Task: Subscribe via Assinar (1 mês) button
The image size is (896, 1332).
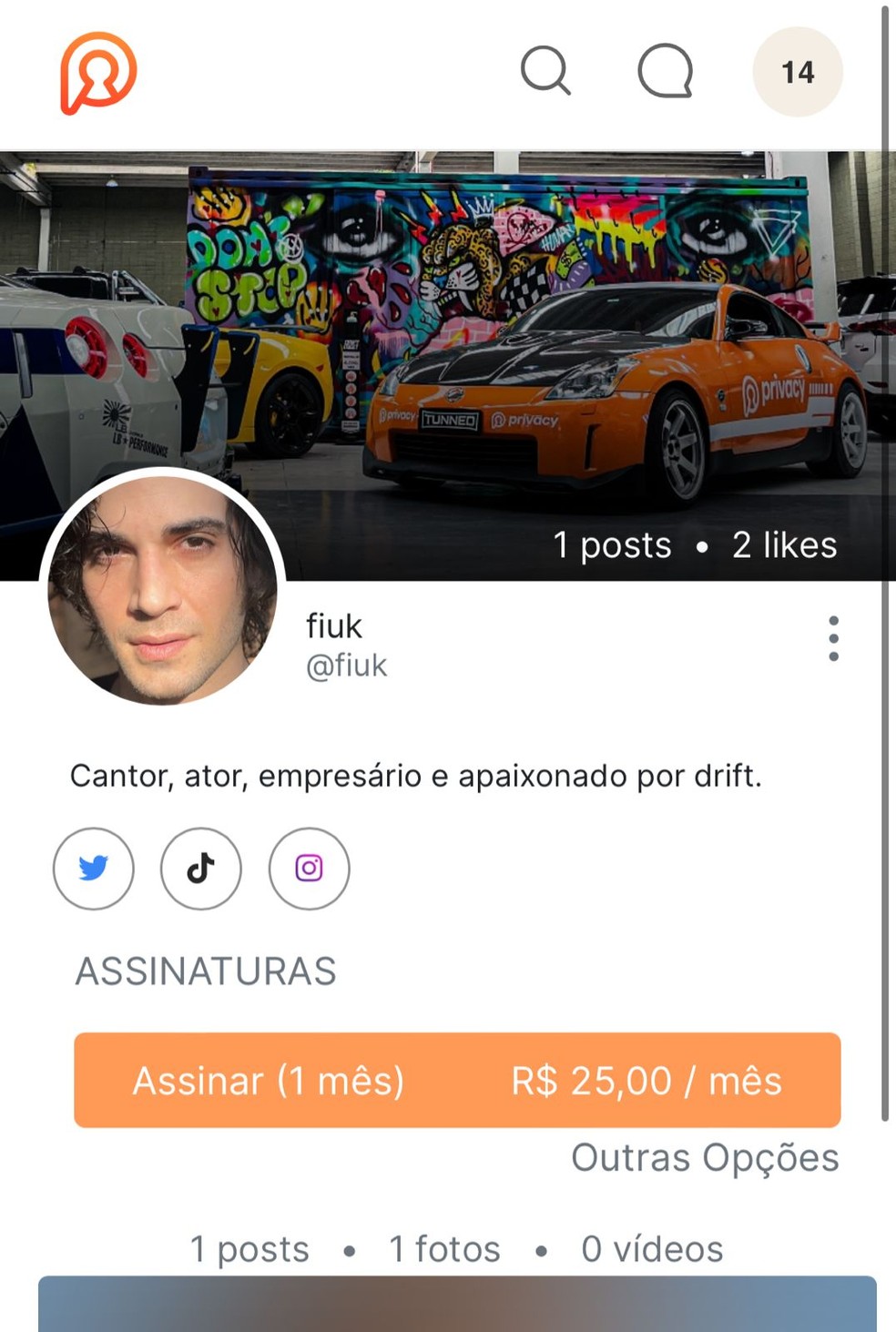Action: pos(455,1081)
